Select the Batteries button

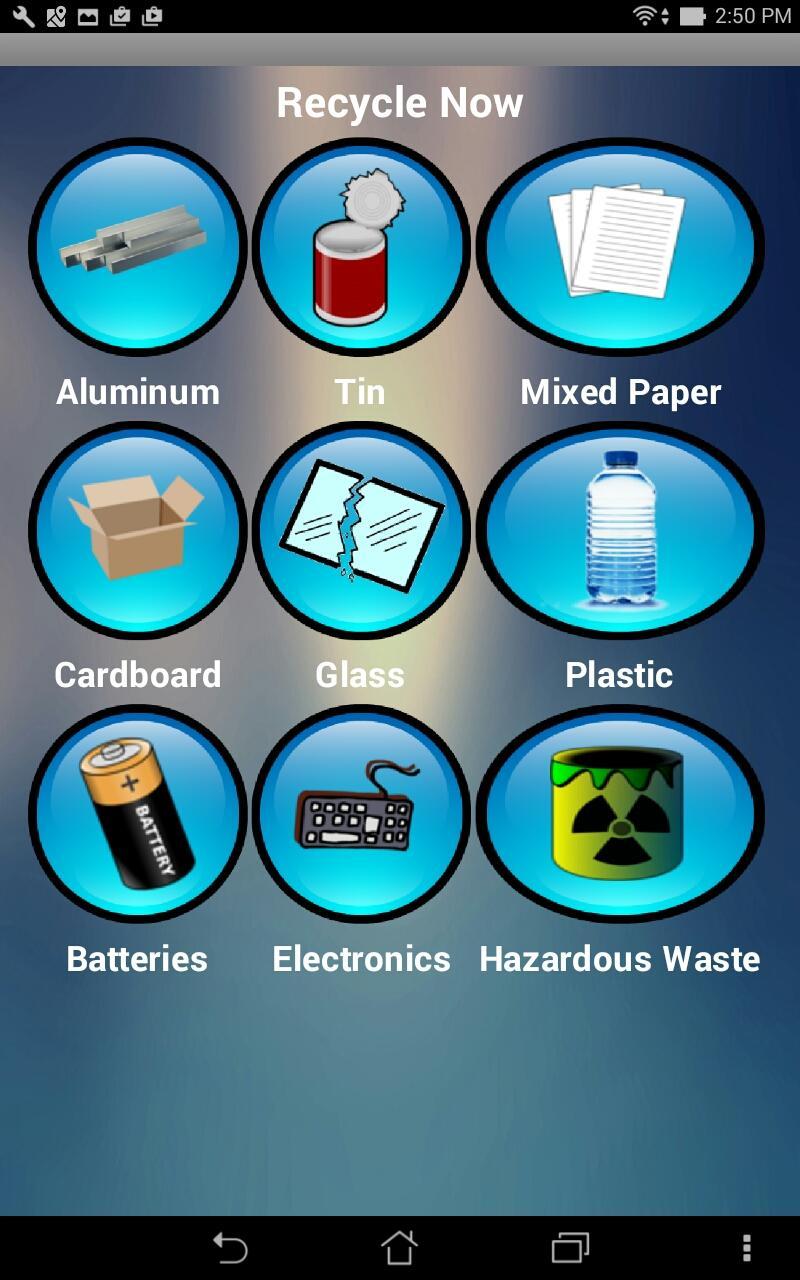[x=137, y=813]
